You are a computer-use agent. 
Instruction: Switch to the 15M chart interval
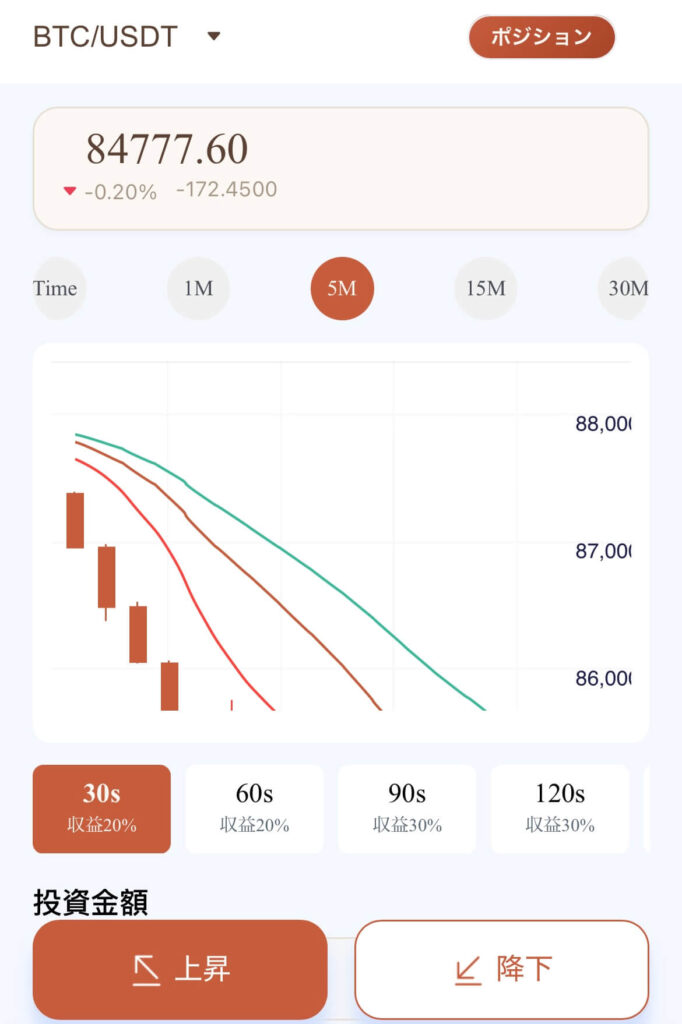tap(486, 288)
